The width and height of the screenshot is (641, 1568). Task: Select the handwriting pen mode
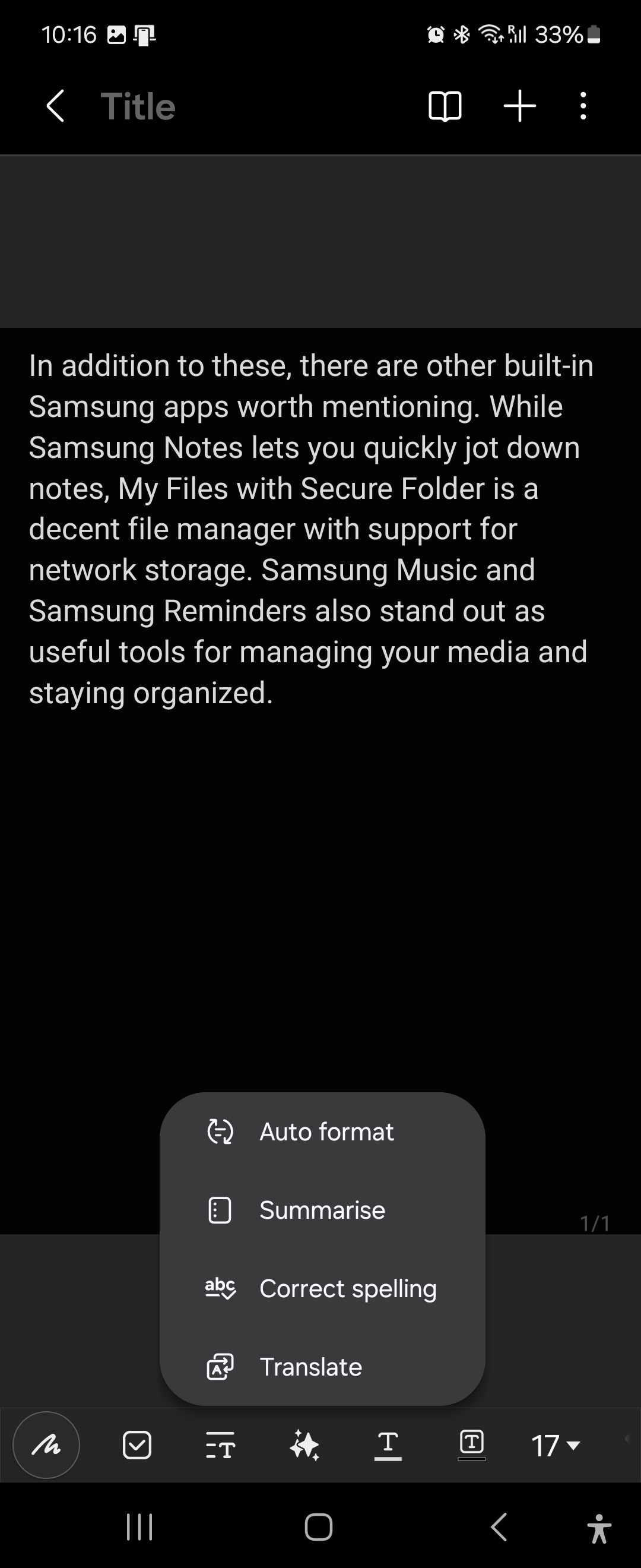tap(46, 1444)
